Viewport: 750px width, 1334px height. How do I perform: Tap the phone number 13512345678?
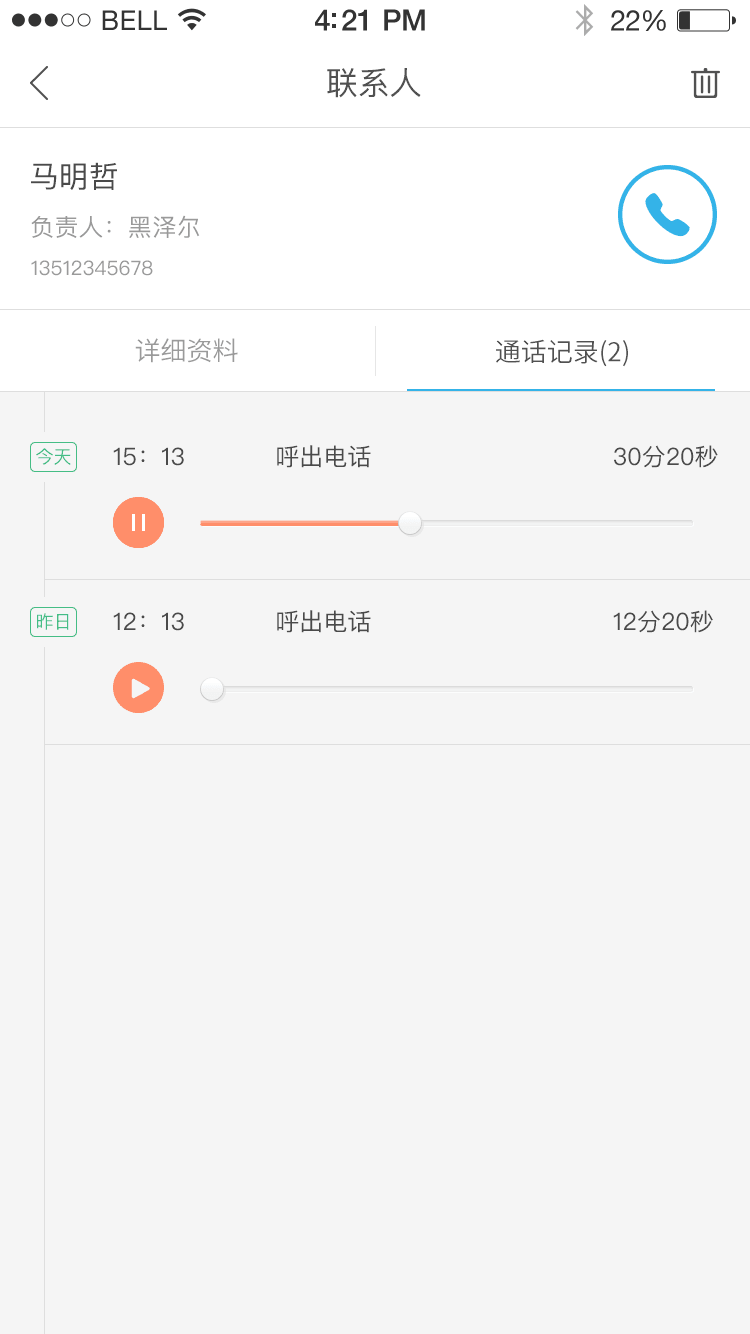91,268
